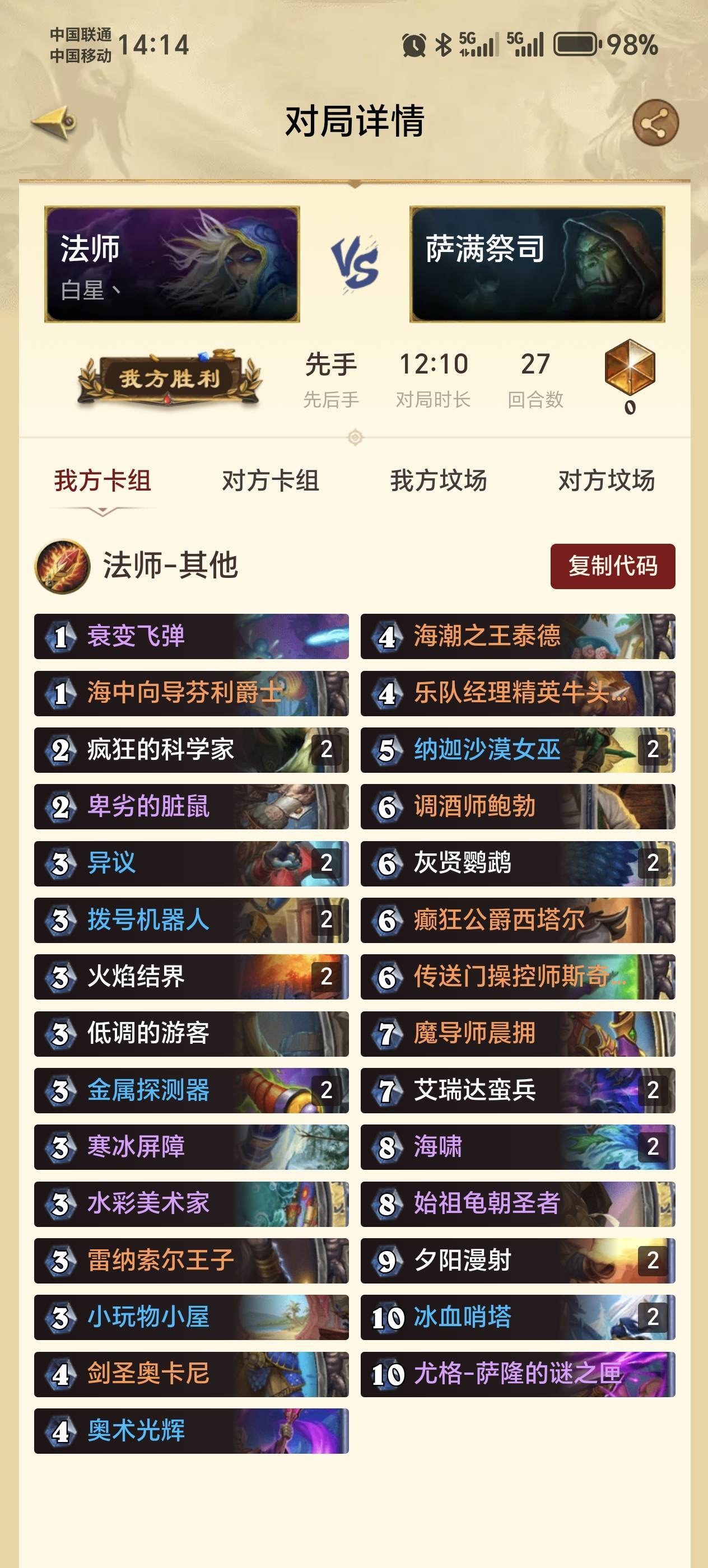The width and height of the screenshot is (708, 1568).
Task: Copy the deck code with 复制代码
Action: pyautogui.click(x=612, y=566)
